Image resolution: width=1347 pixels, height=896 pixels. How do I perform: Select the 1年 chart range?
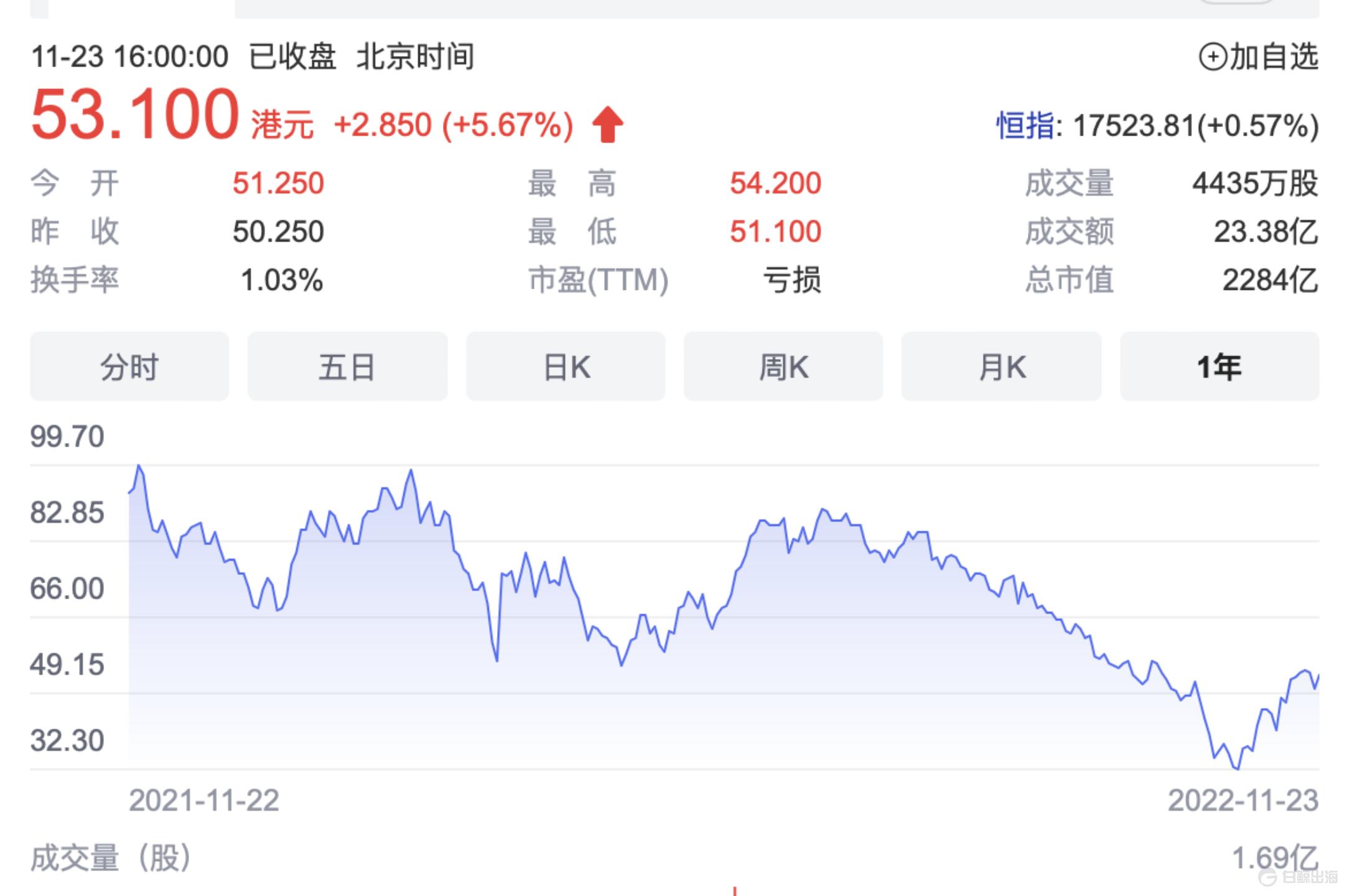coord(1219,366)
